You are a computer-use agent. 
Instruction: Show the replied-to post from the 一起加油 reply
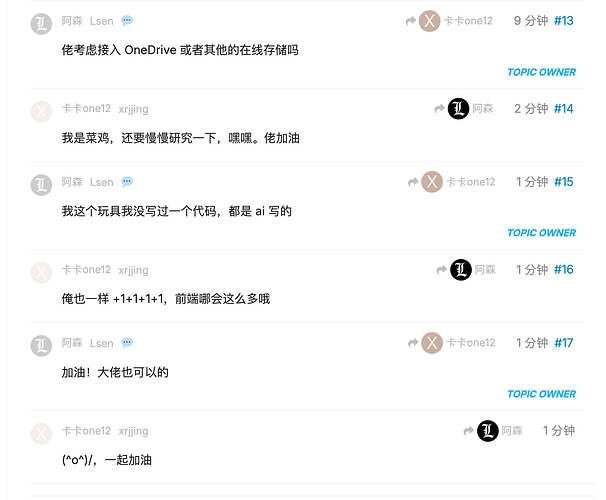point(494,431)
